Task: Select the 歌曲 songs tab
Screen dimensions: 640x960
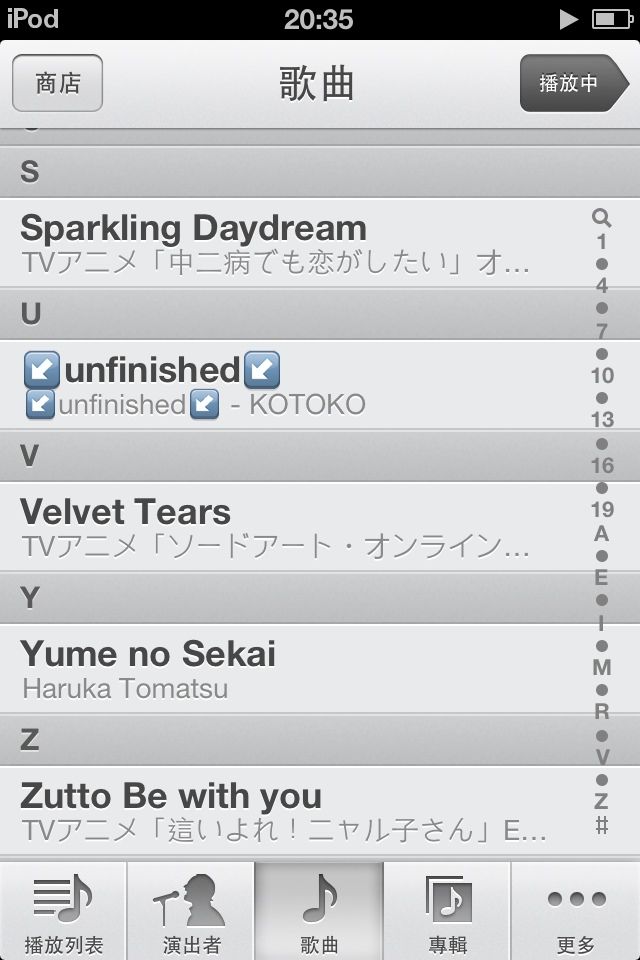Action: point(319,911)
